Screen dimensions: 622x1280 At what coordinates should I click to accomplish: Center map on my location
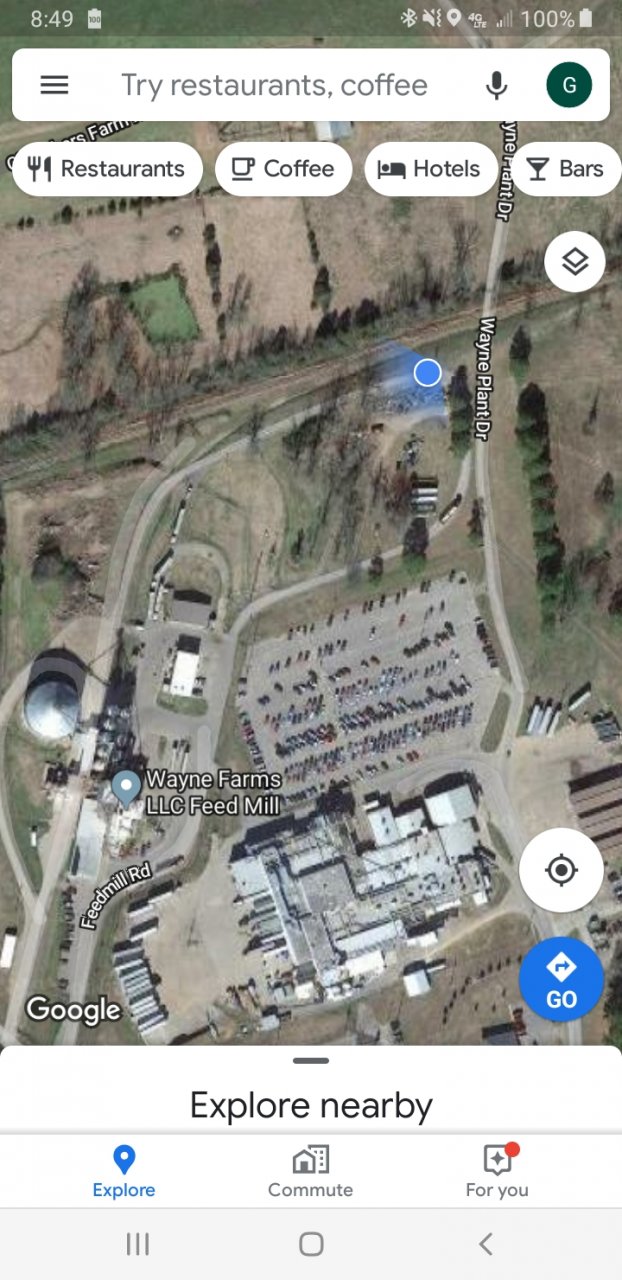pyautogui.click(x=561, y=870)
